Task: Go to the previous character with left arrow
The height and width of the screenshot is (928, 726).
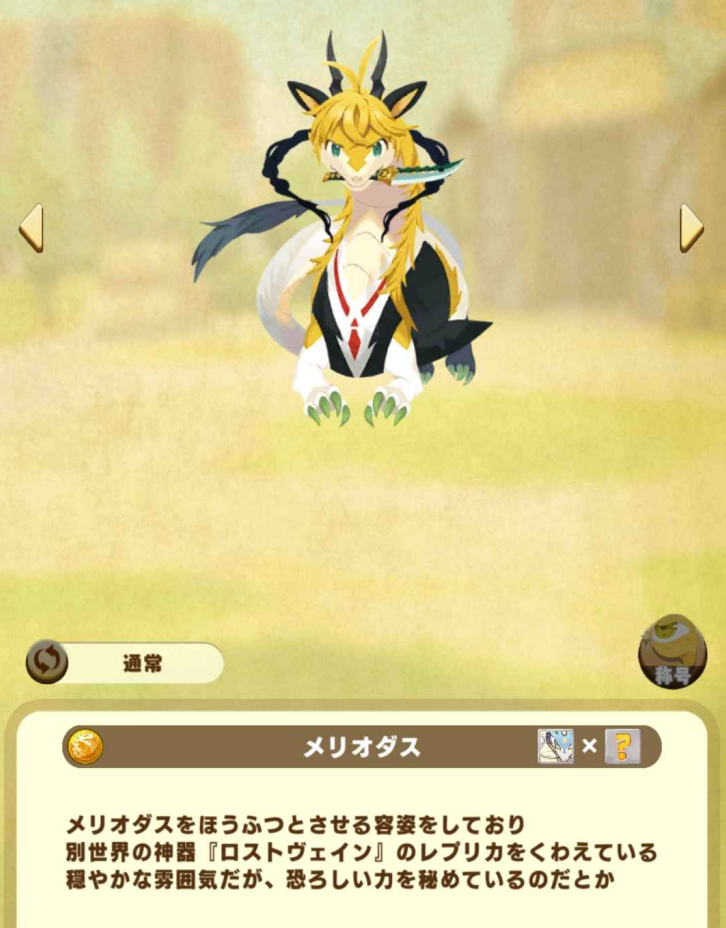Action: (x=31, y=228)
